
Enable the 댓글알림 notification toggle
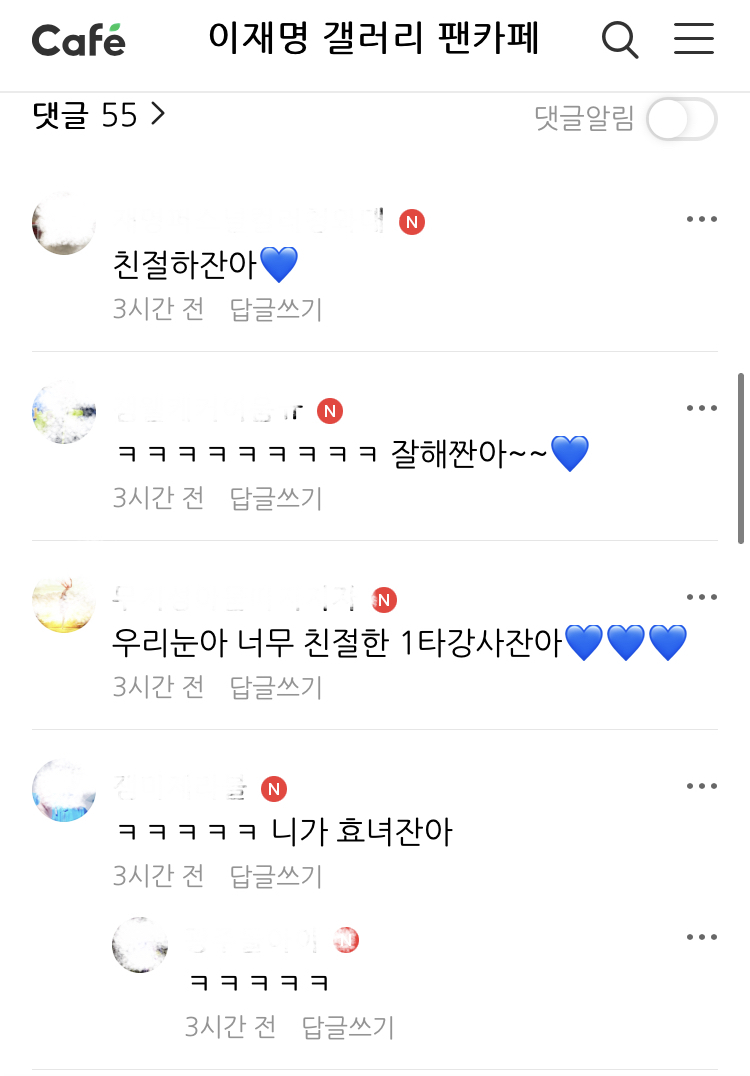click(x=680, y=119)
